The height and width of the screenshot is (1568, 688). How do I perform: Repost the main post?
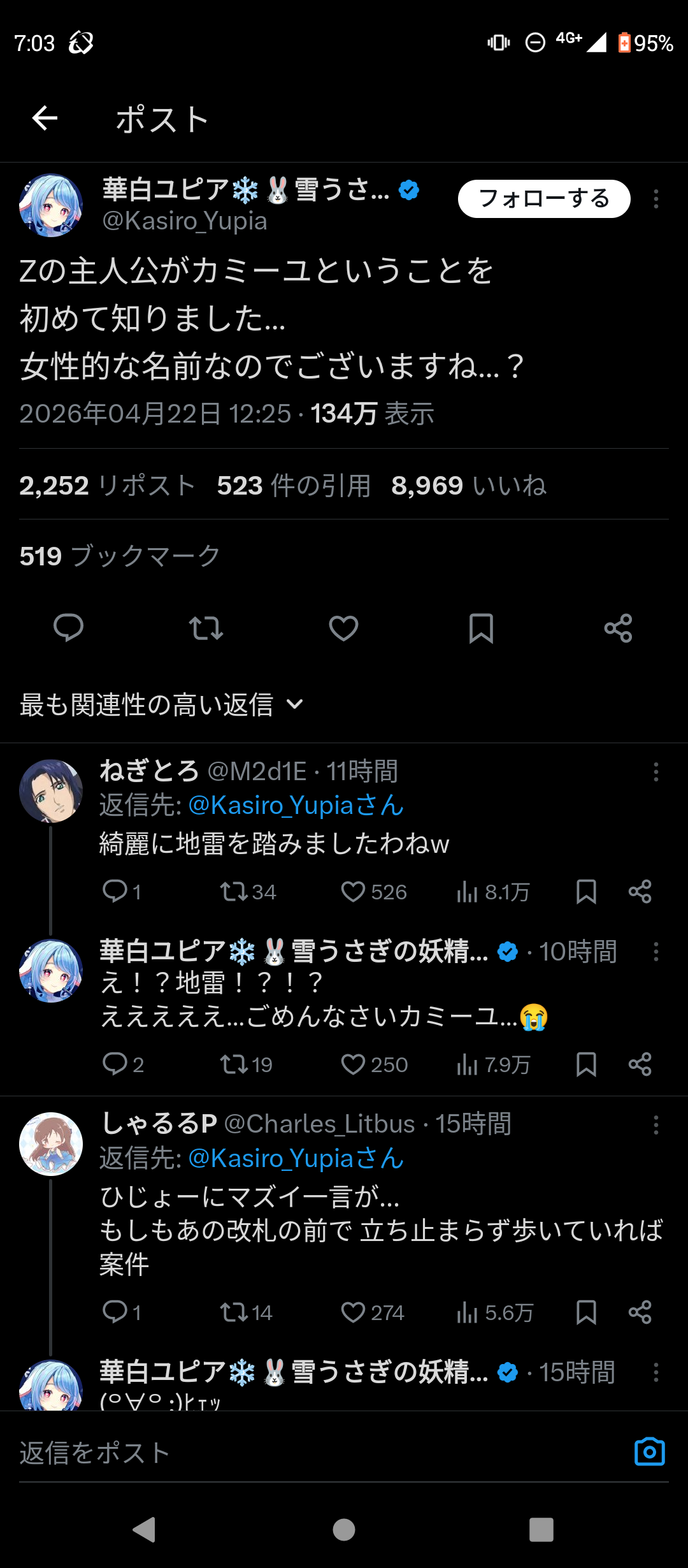(x=206, y=628)
